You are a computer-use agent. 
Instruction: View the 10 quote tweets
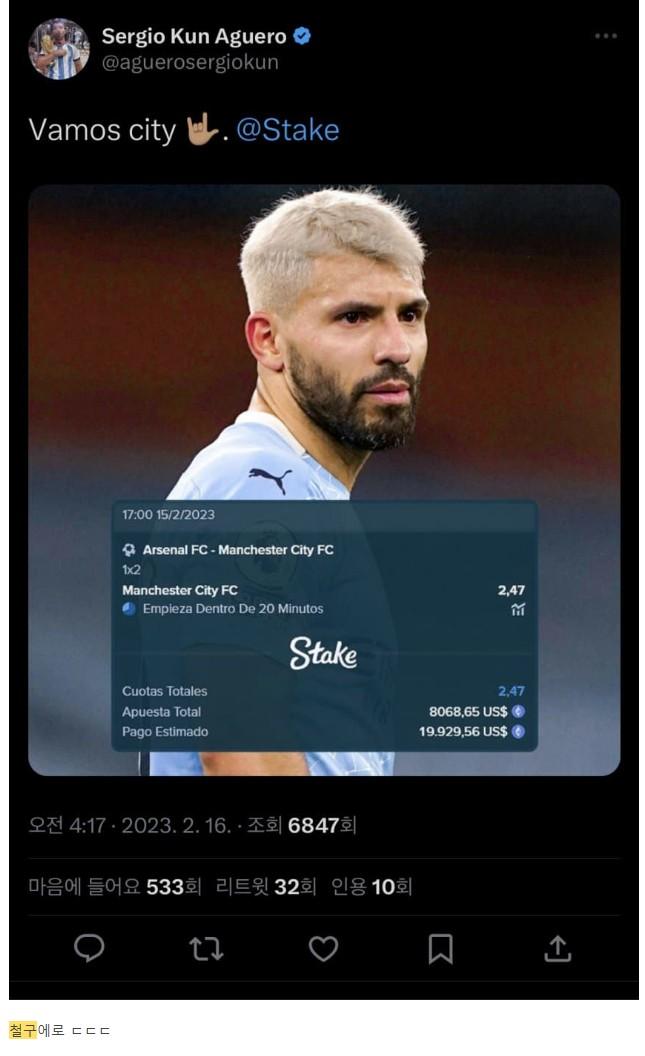click(x=371, y=886)
